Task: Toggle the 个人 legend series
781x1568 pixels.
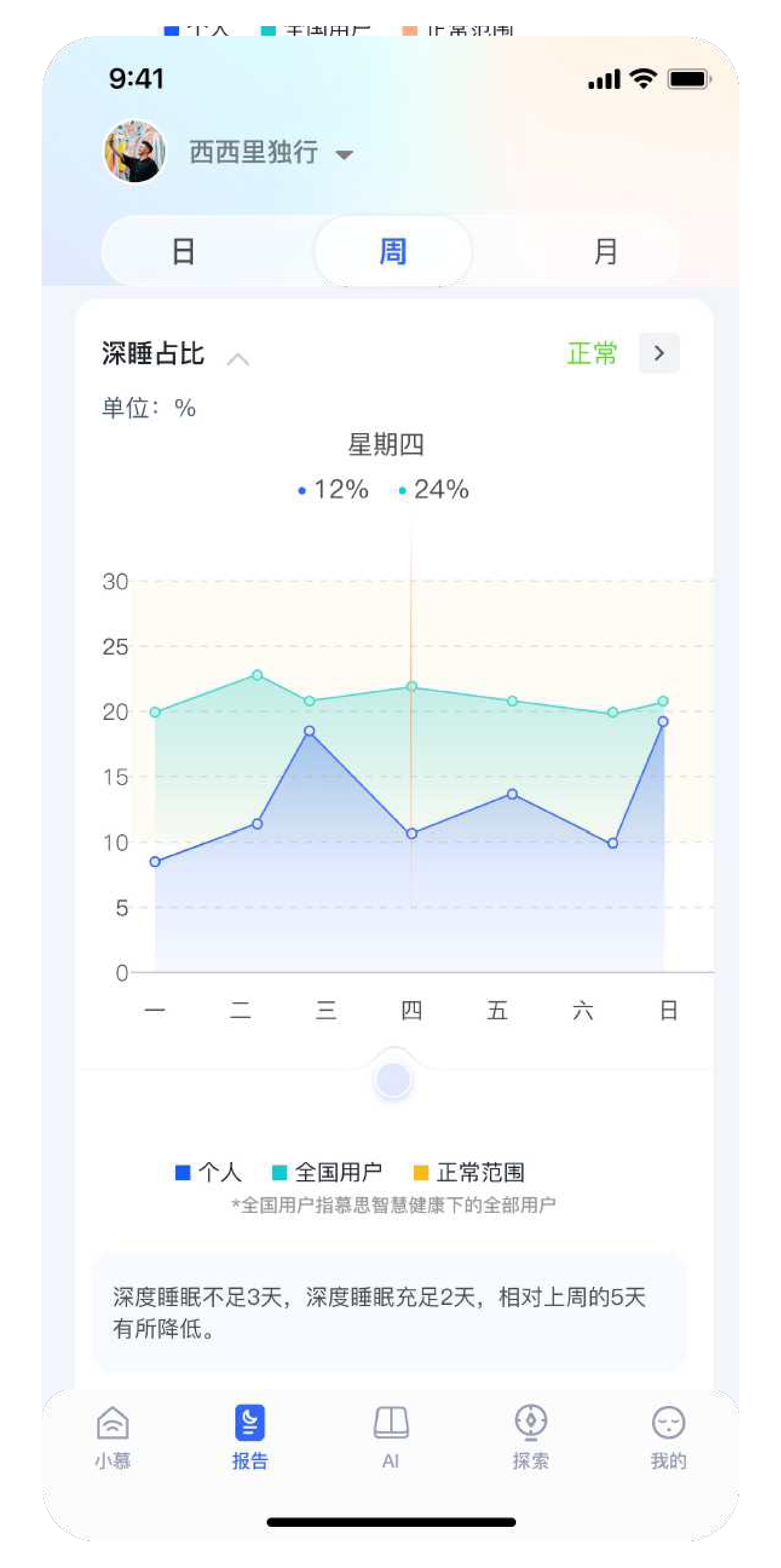Action: click(x=209, y=1172)
